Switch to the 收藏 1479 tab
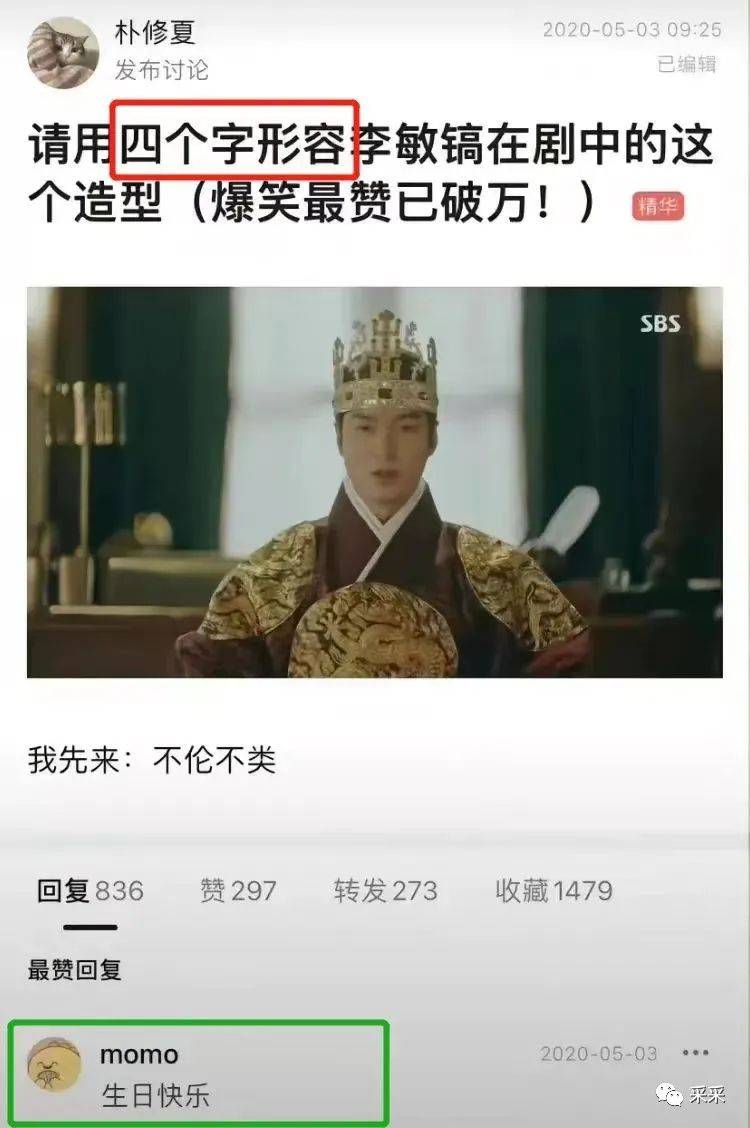 point(553,890)
